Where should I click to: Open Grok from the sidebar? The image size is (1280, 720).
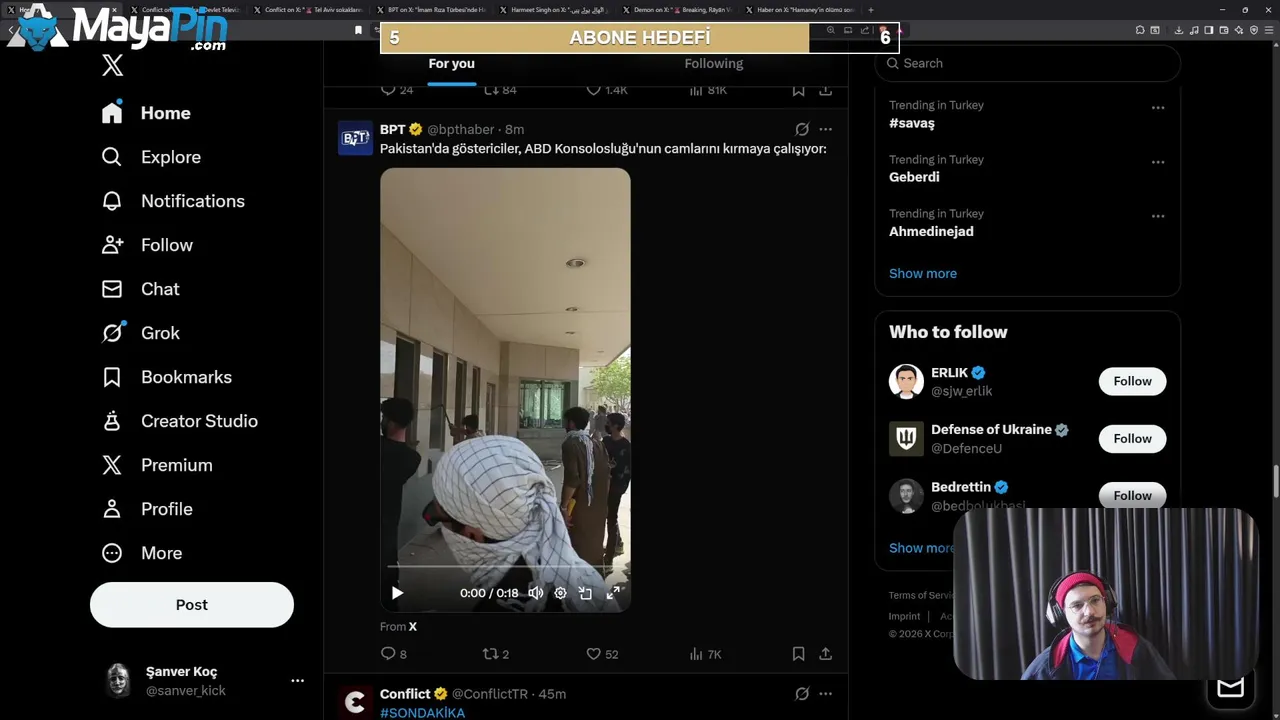(x=140, y=333)
